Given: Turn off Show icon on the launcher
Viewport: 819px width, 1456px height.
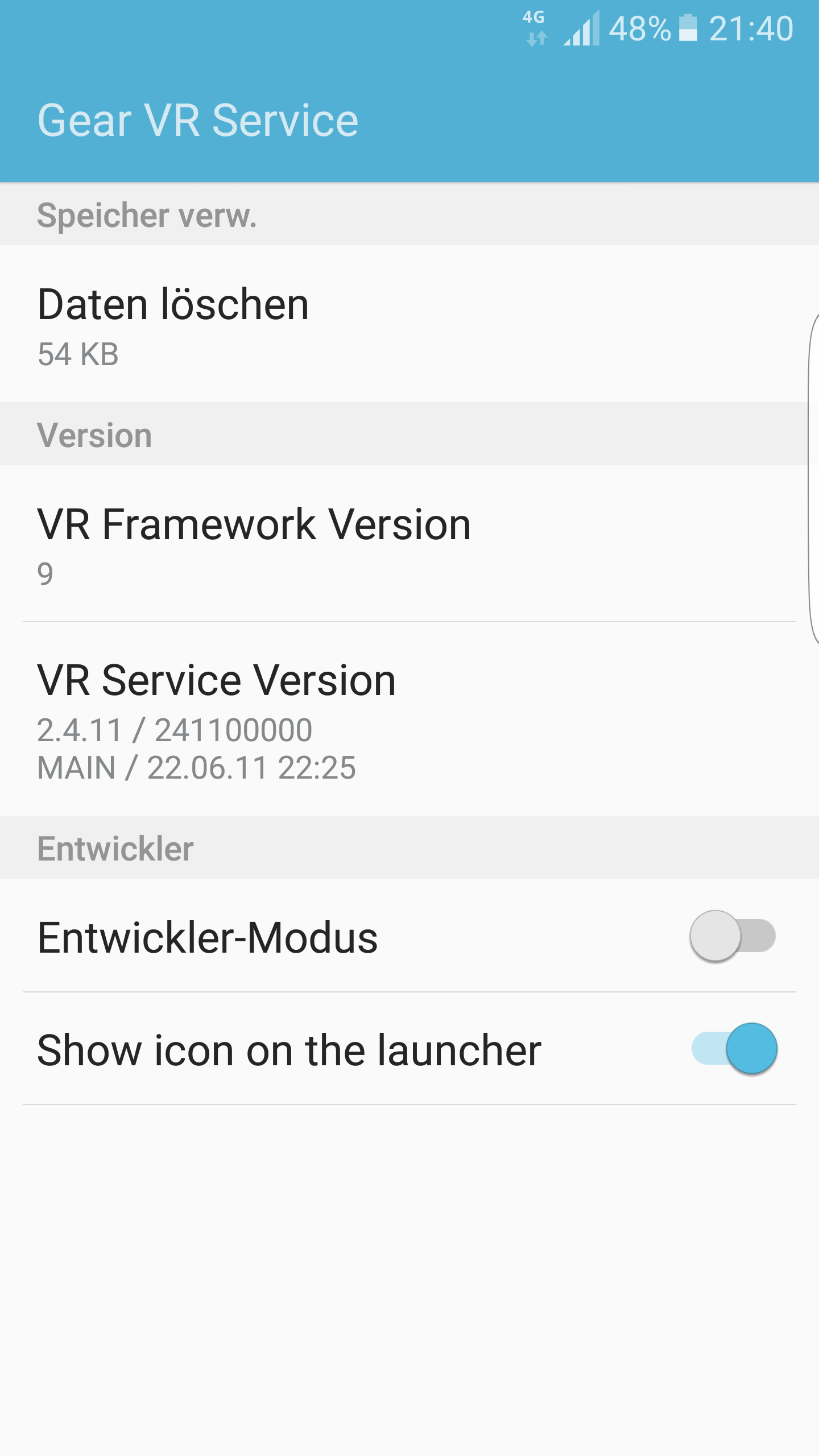Looking at the screenshot, I should [734, 1049].
